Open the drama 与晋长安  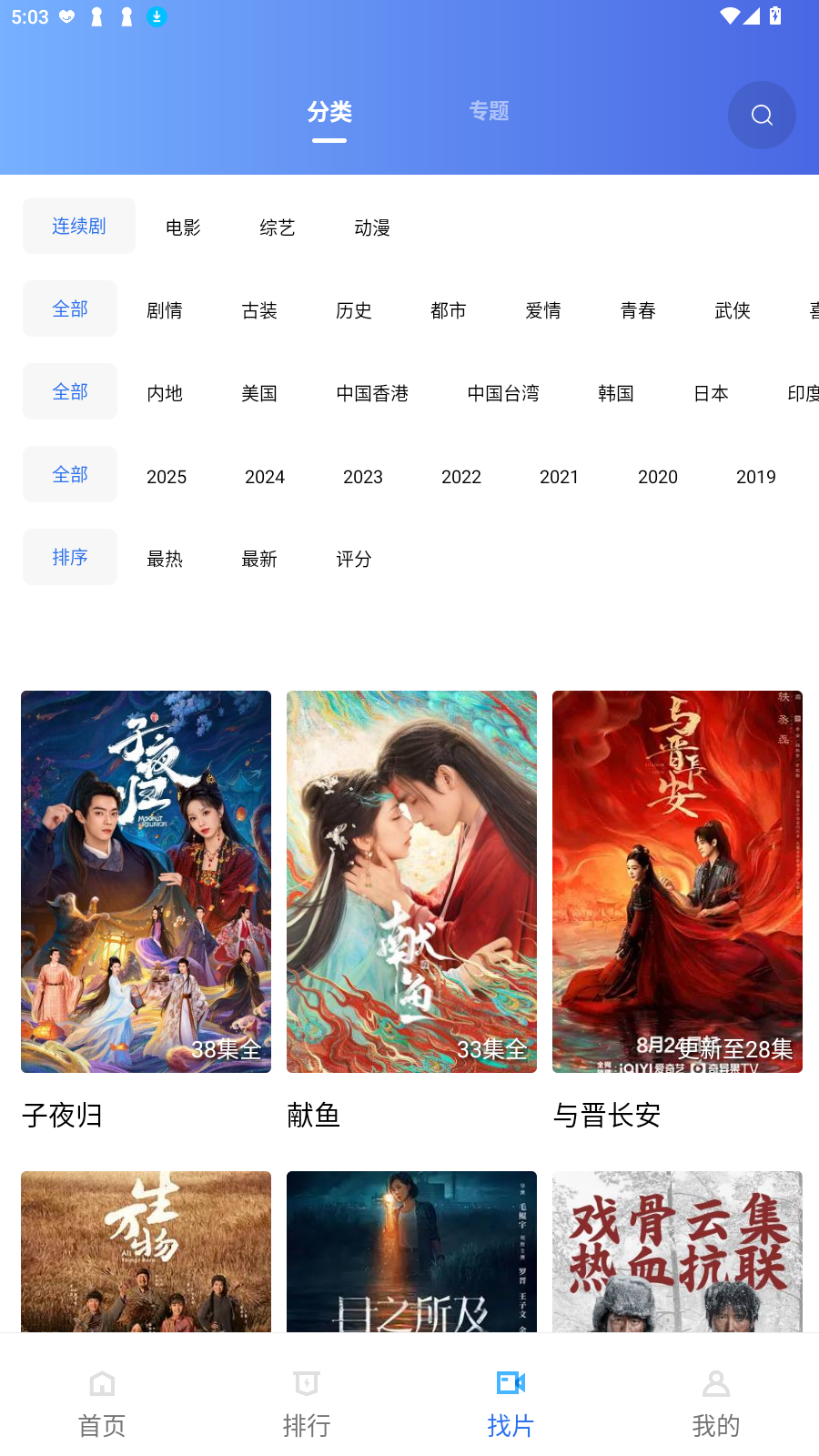tap(677, 881)
